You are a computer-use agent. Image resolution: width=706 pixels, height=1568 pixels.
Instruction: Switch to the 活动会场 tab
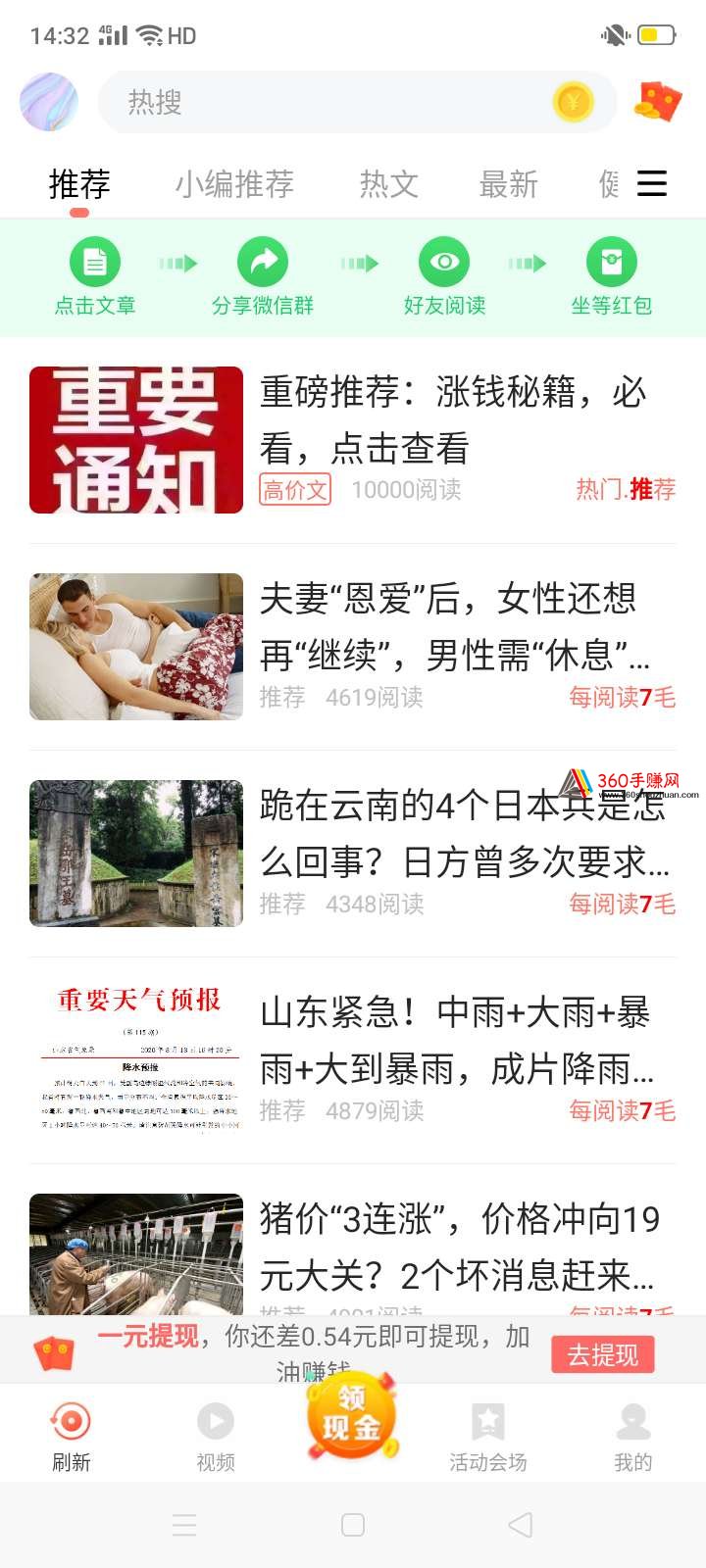[488, 1436]
